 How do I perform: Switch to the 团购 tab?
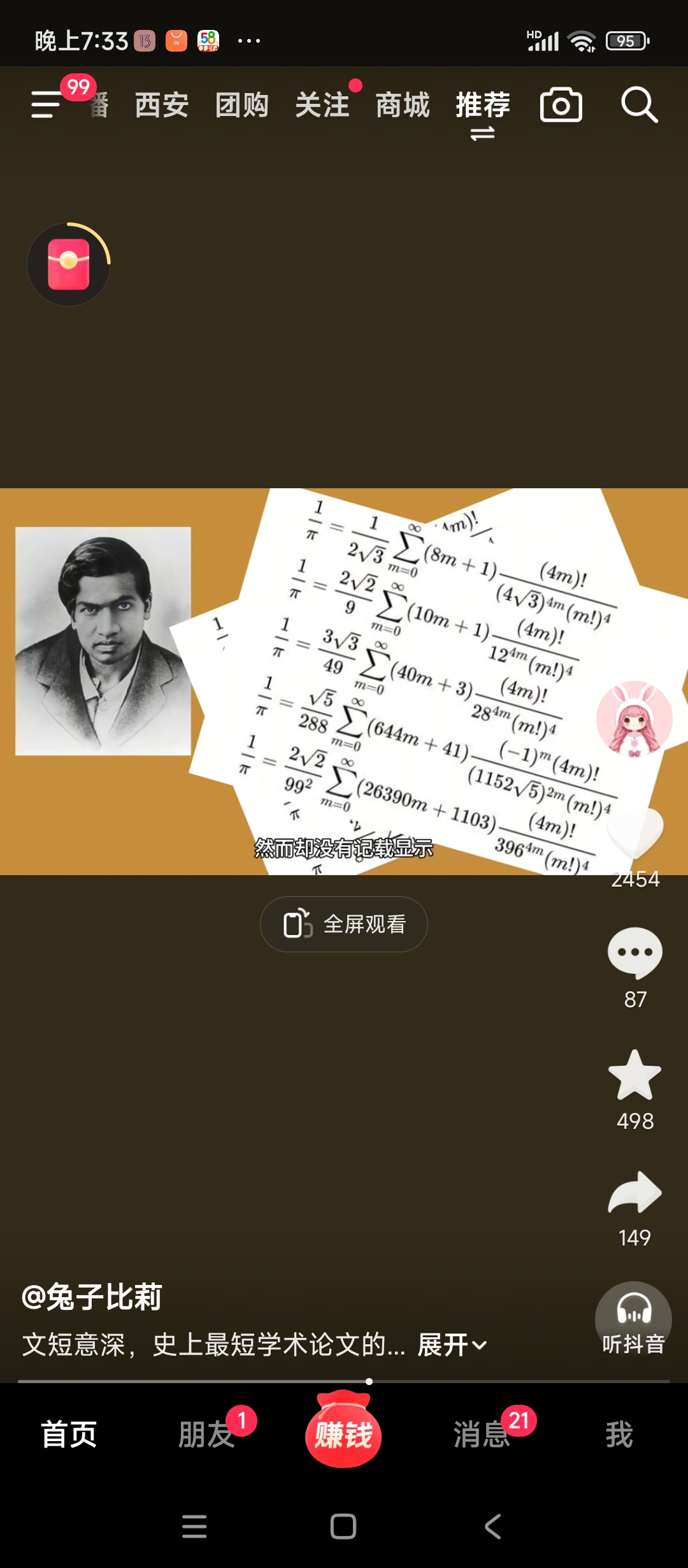[x=242, y=105]
